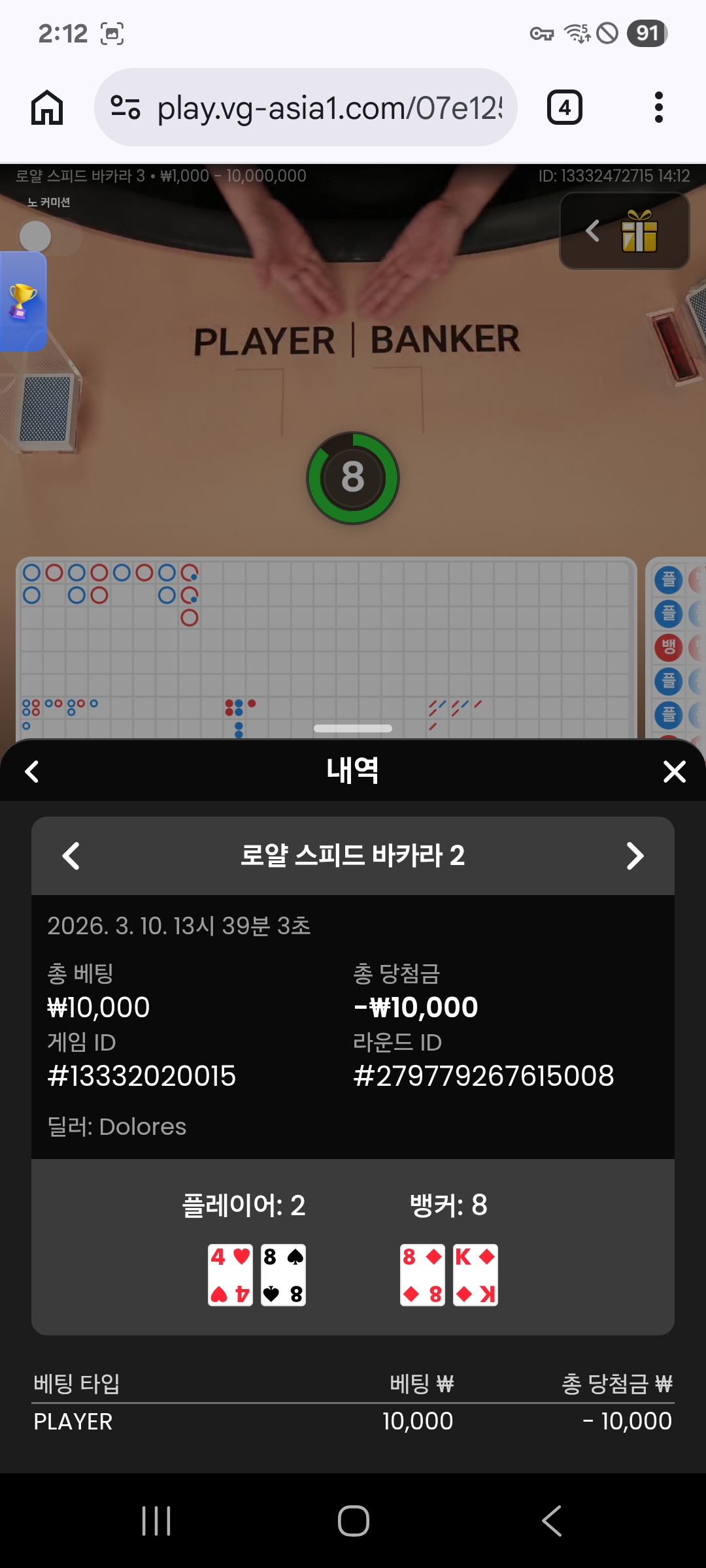Open recent apps from navigation bar
The image size is (706, 1568).
coord(156,1520)
